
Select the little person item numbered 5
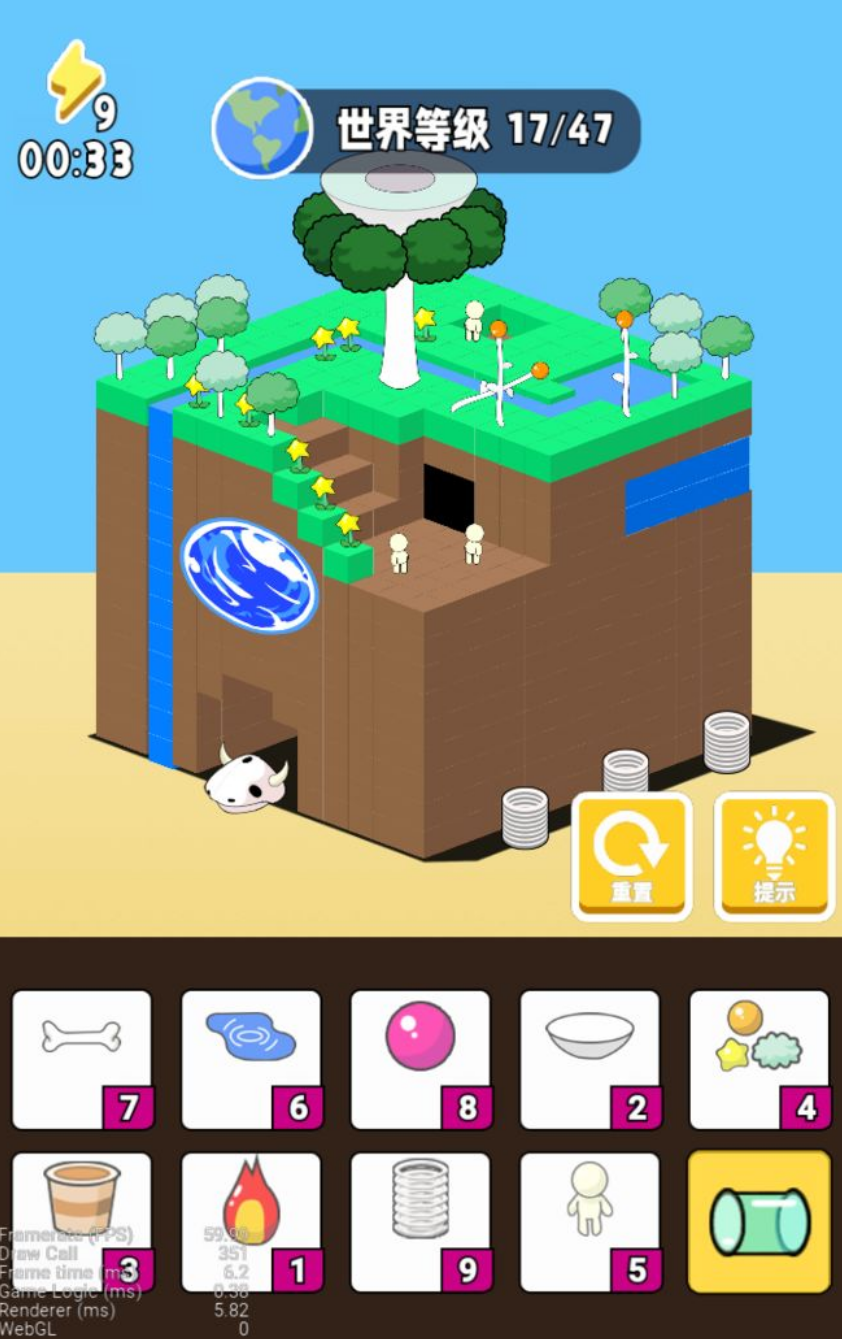point(590,1220)
